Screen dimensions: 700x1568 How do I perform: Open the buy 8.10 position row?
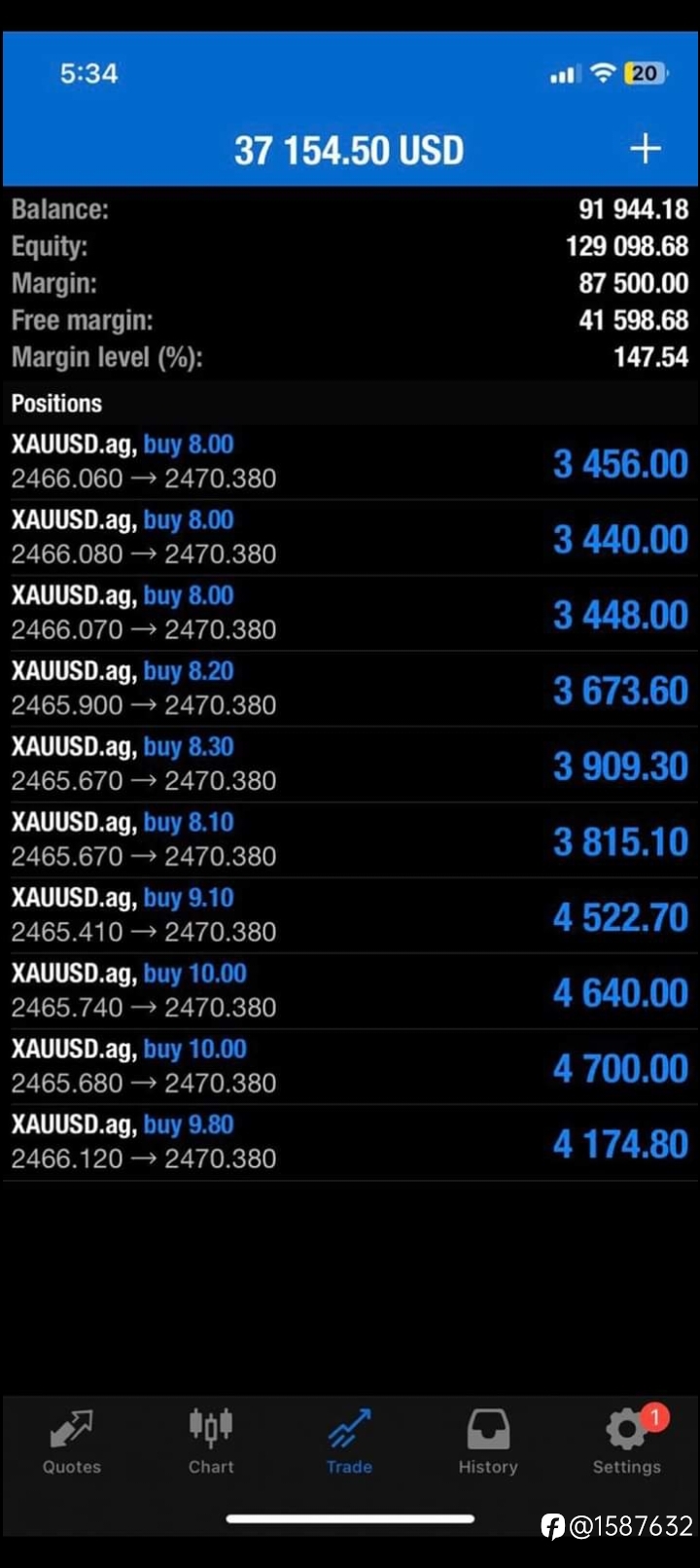(350, 840)
